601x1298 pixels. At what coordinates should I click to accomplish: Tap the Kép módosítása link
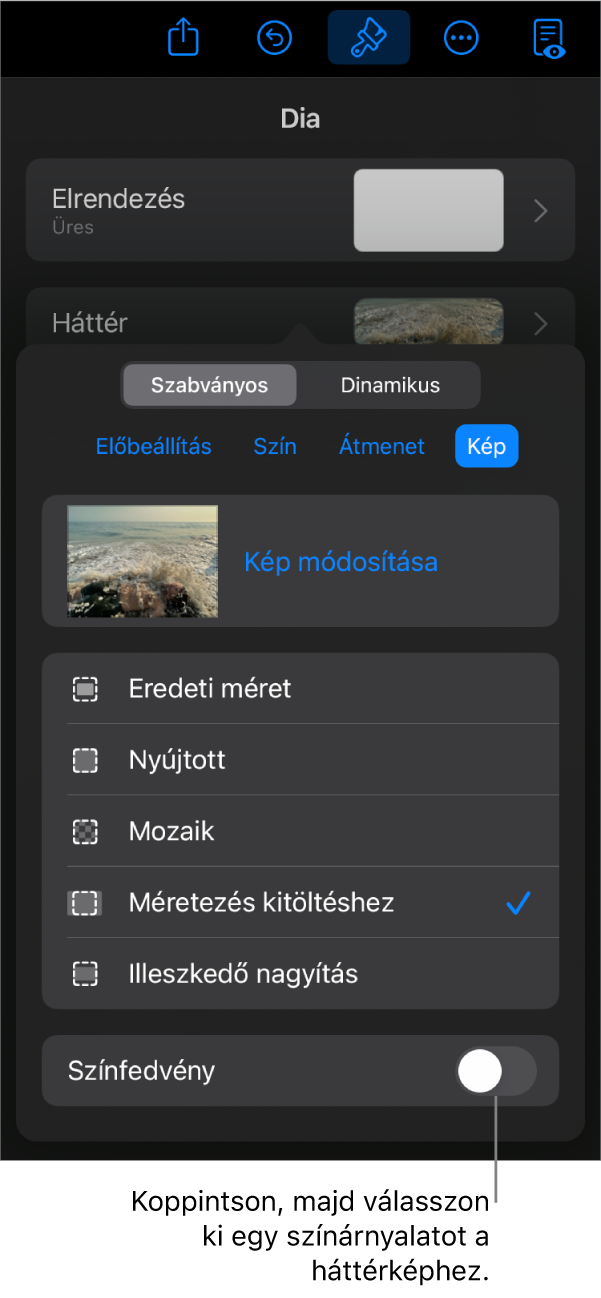(341, 562)
